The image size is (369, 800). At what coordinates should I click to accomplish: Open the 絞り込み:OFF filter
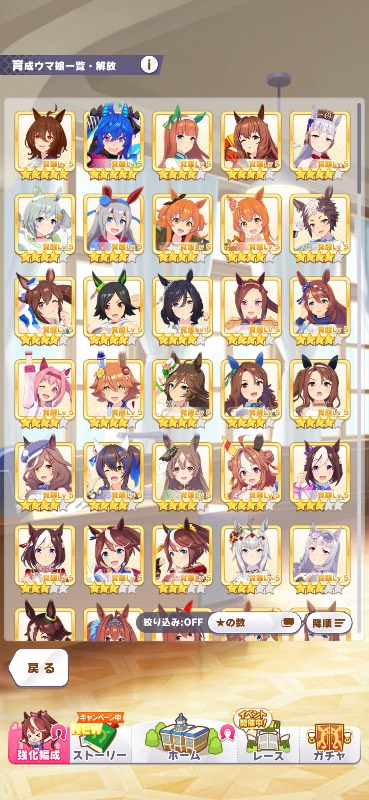pyautogui.click(x=171, y=622)
